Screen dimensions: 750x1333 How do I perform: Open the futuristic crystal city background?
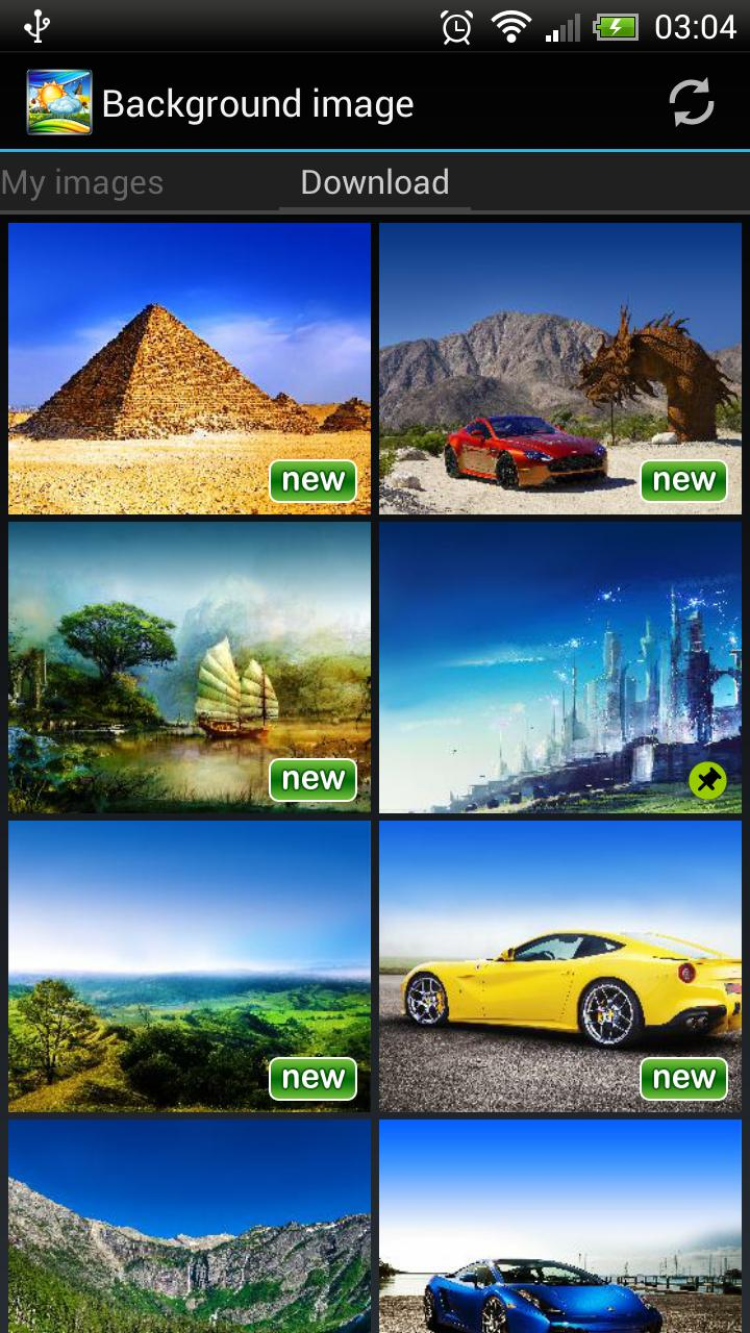pyautogui.click(x=560, y=667)
